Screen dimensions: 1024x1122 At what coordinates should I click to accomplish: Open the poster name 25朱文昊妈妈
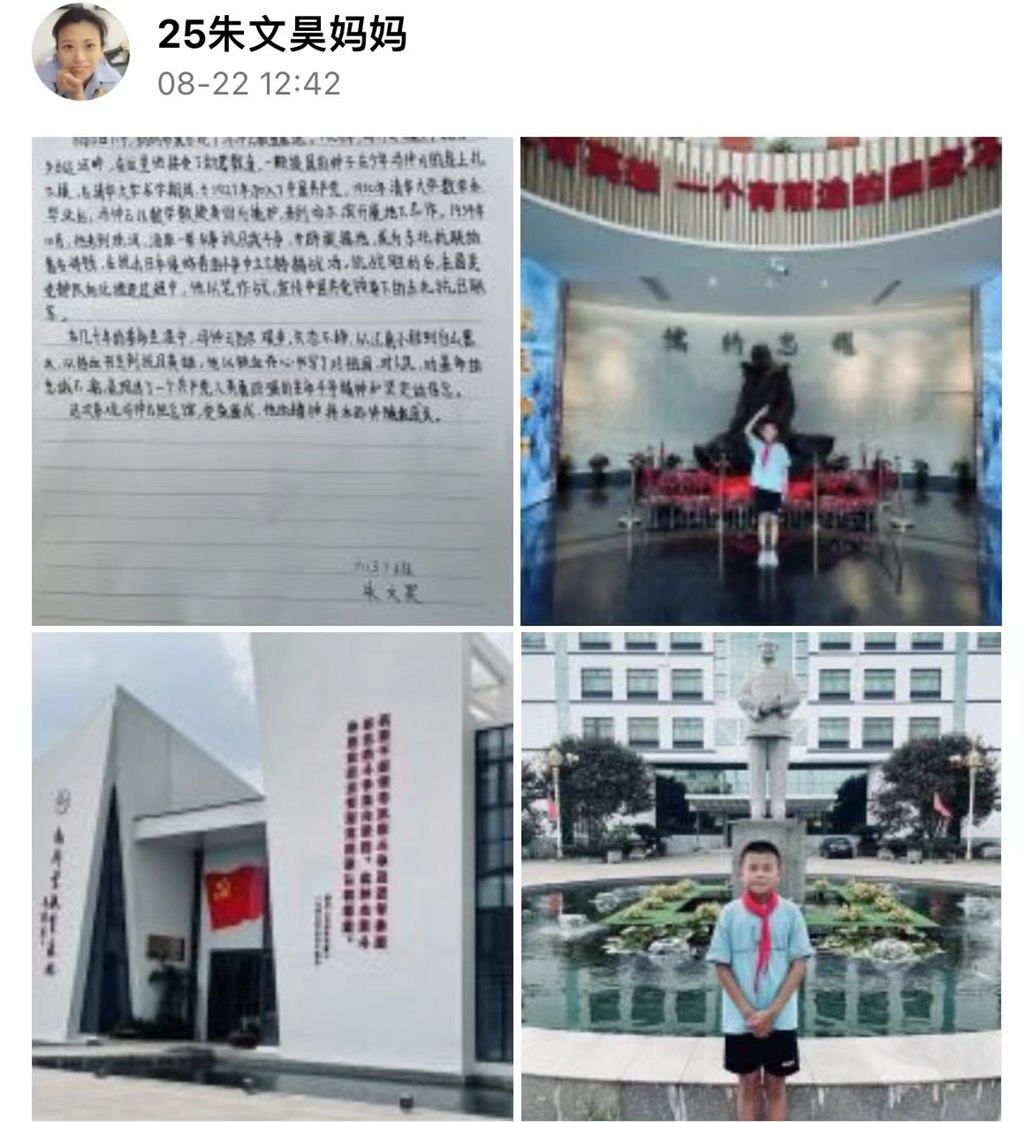pos(282,35)
